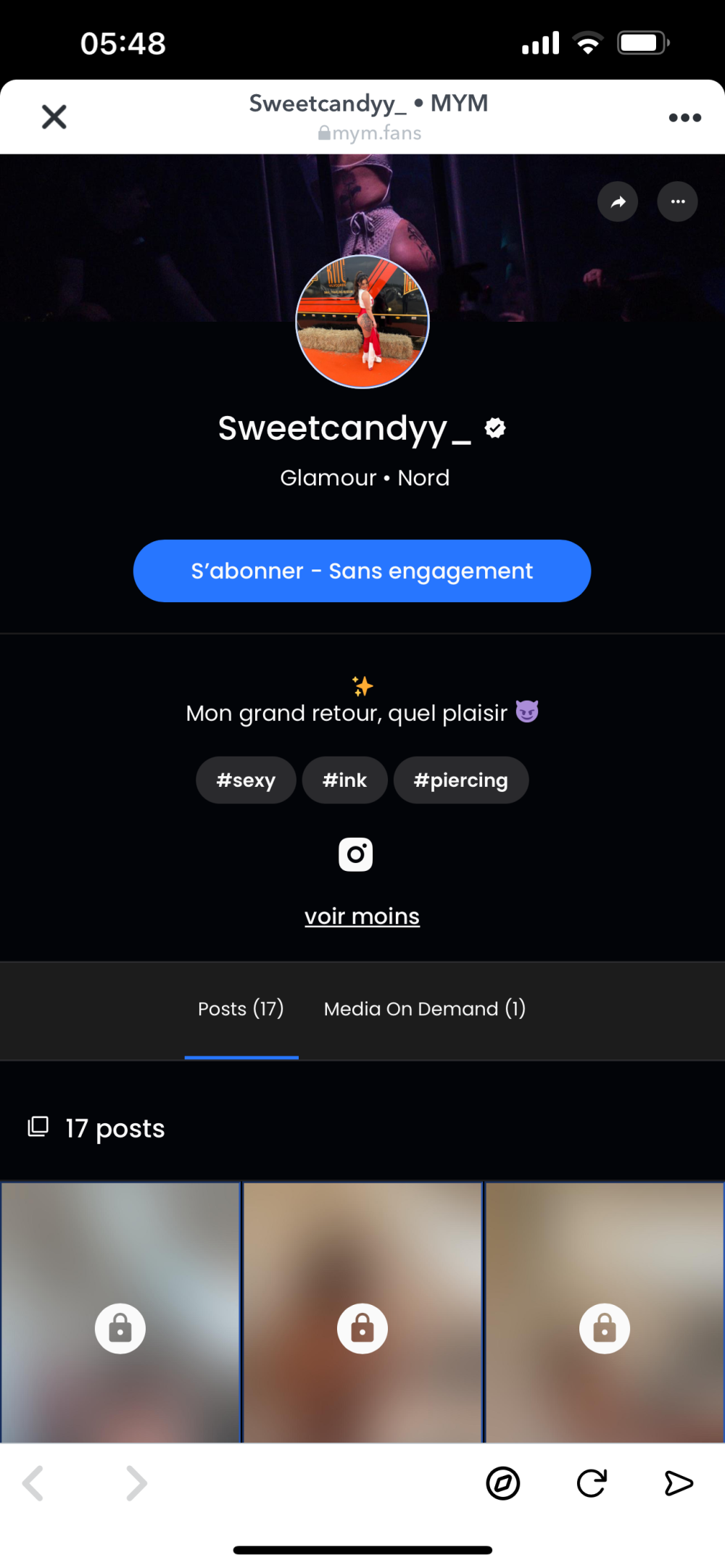Switch to Media On Demand (1) tab
Screen dimensions: 725x1568
(425, 1009)
